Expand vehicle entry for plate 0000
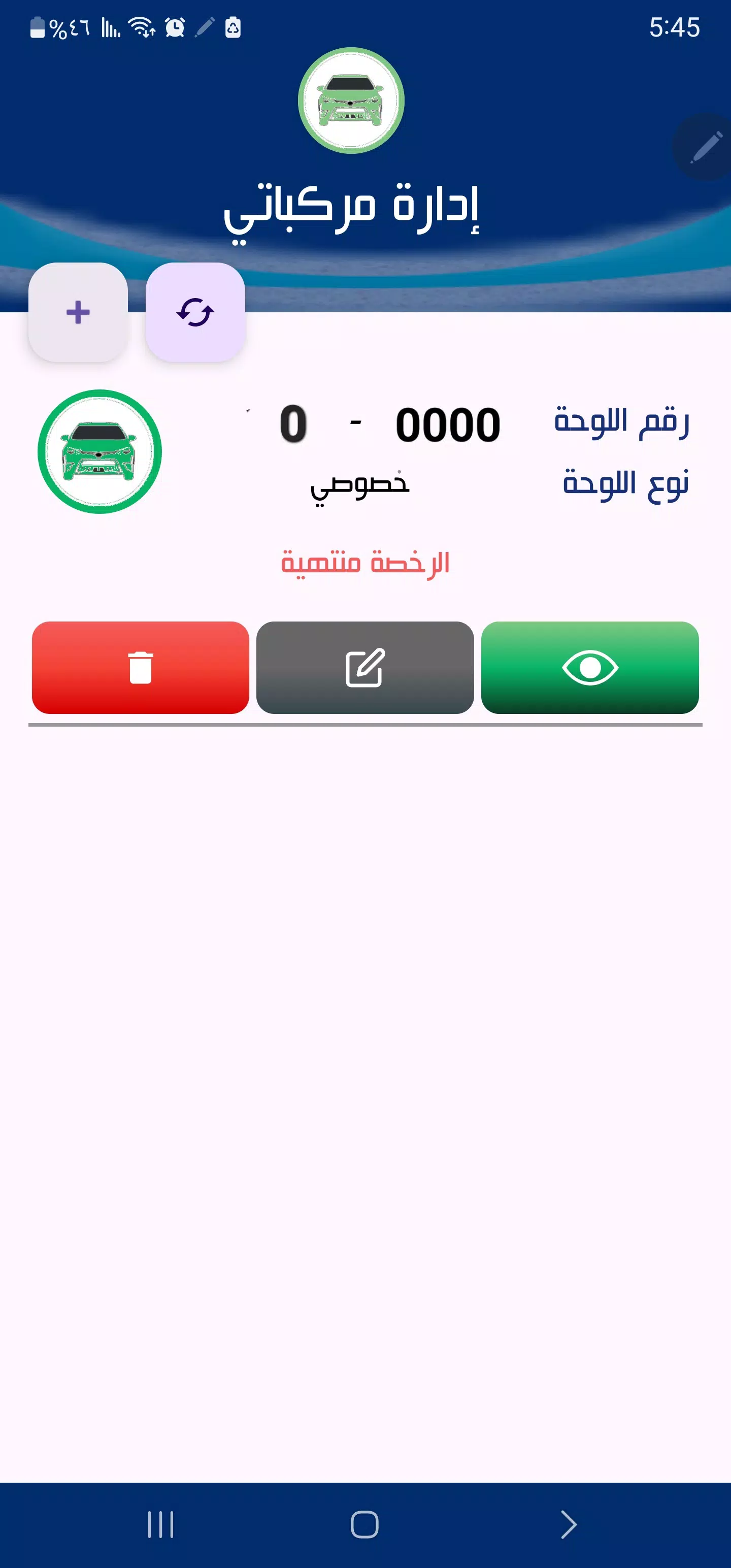This screenshot has width=731, height=1568. [x=365, y=450]
